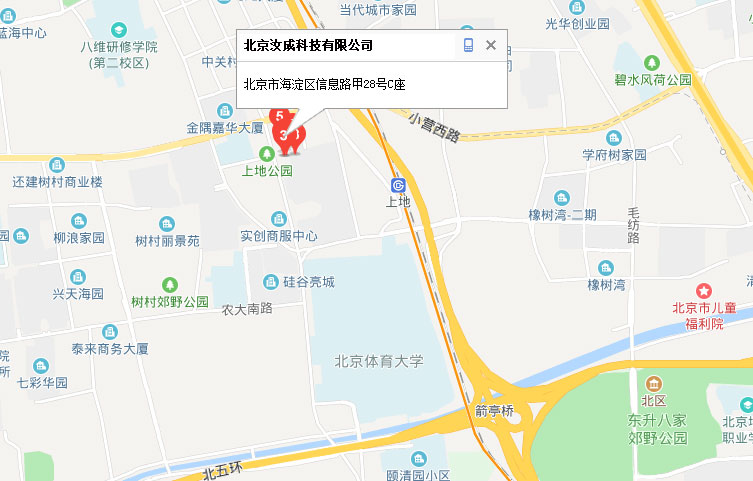The width and height of the screenshot is (753, 481).
Task: Tap the 上地 subway station icon
Action: [x=399, y=185]
